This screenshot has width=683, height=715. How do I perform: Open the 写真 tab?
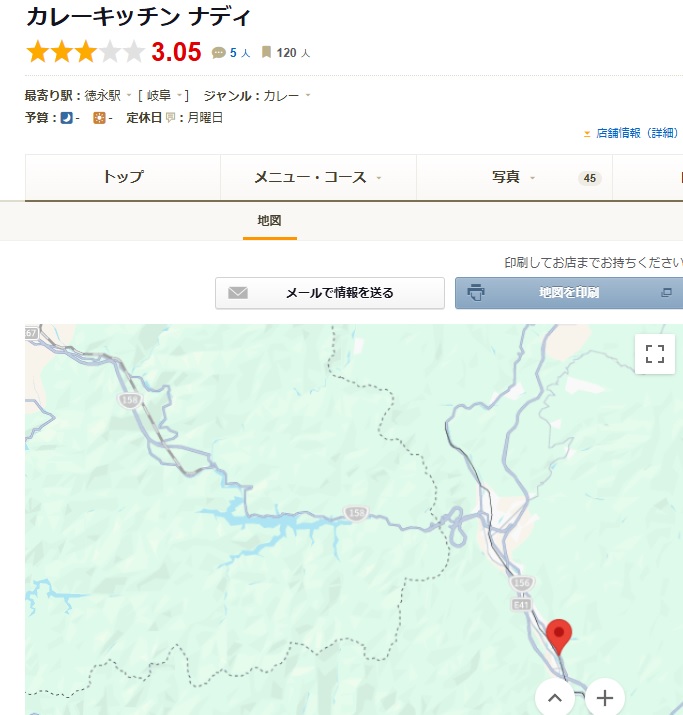pos(514,177)
